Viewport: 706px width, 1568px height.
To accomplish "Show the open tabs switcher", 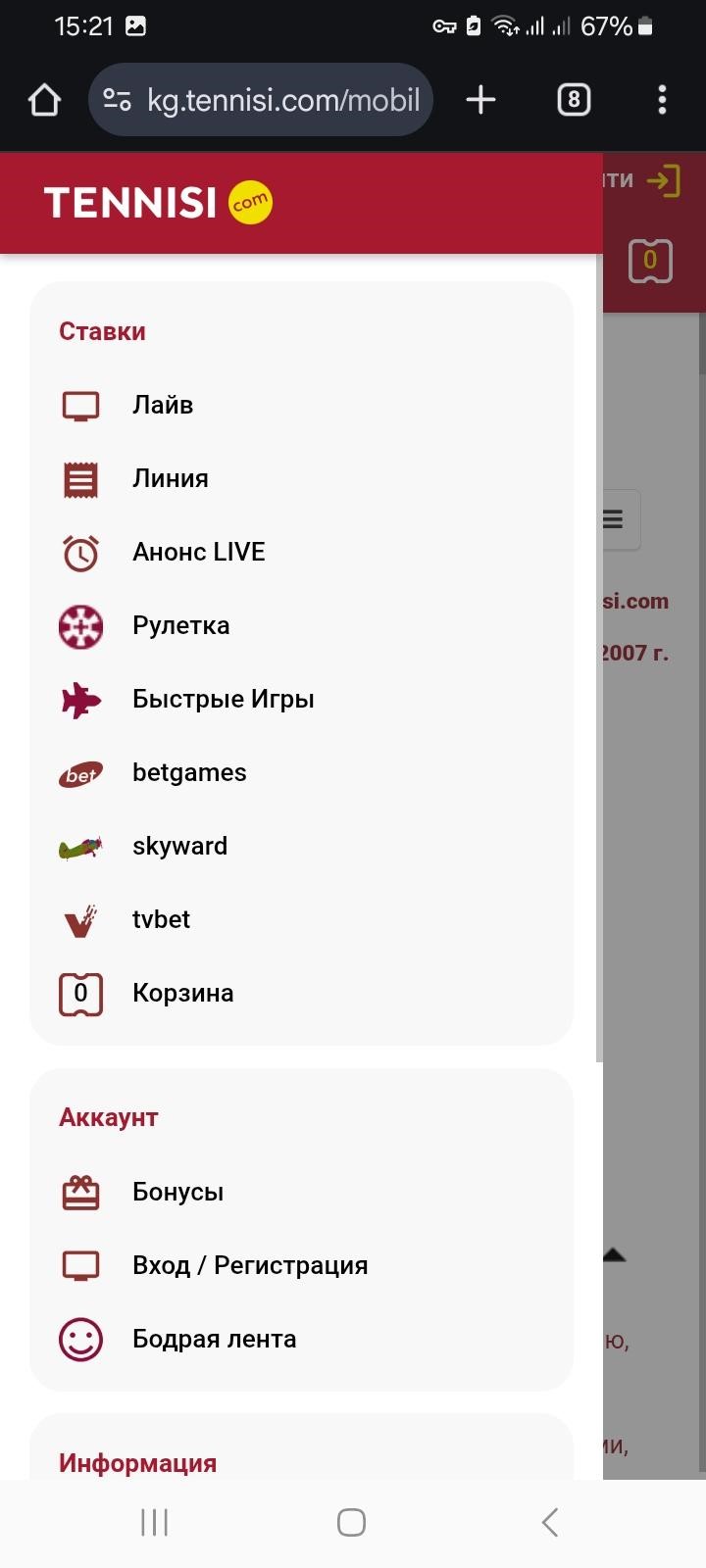I will click(x=574, y=100).
